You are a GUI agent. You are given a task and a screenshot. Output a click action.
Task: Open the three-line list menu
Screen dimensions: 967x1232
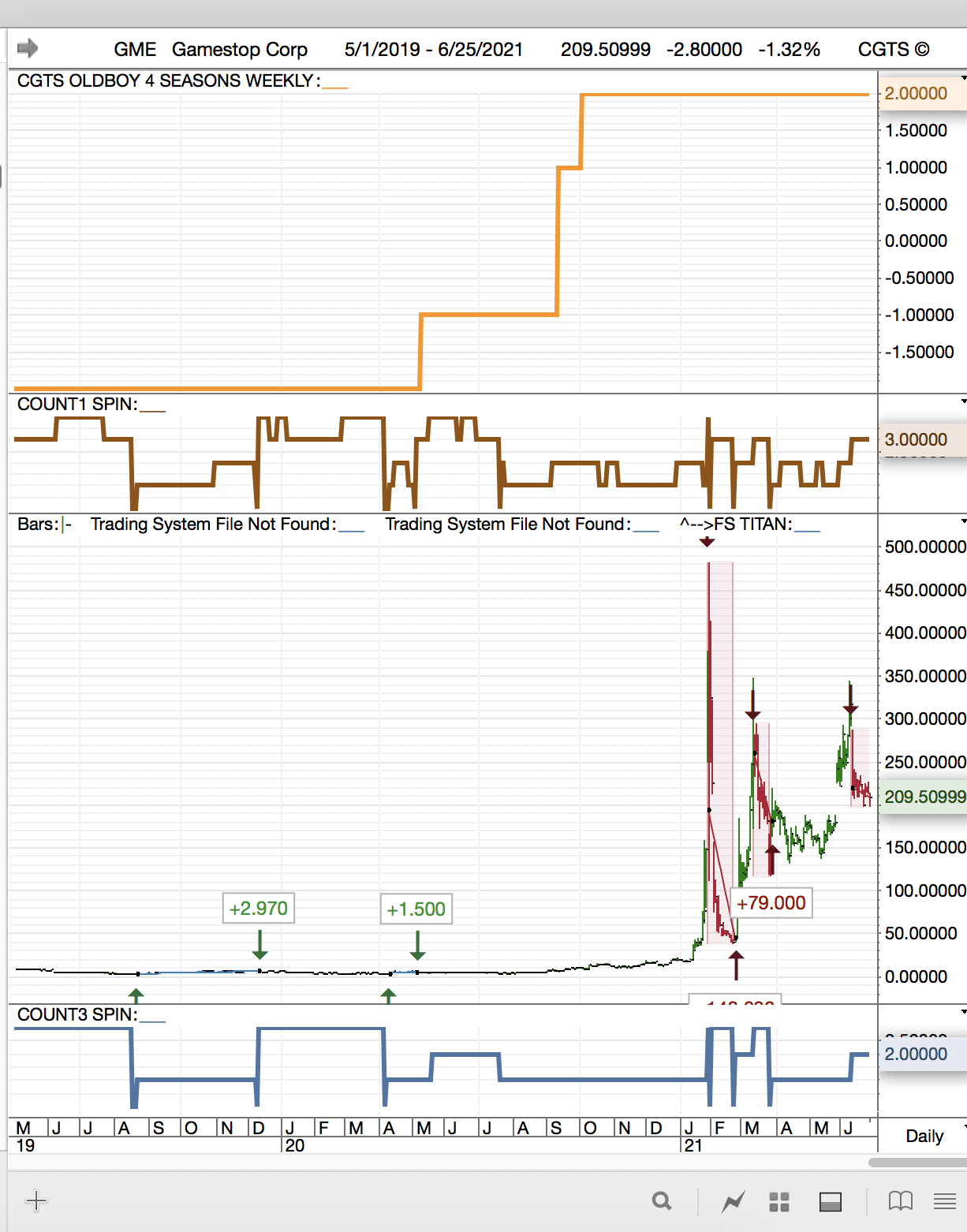(944, 1201)
